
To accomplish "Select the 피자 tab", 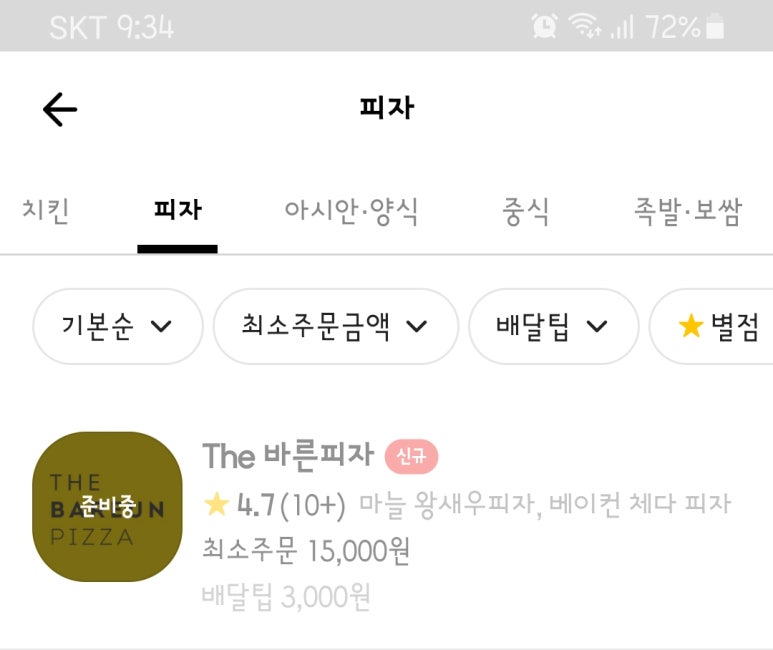I will click(x=177, y=212).
